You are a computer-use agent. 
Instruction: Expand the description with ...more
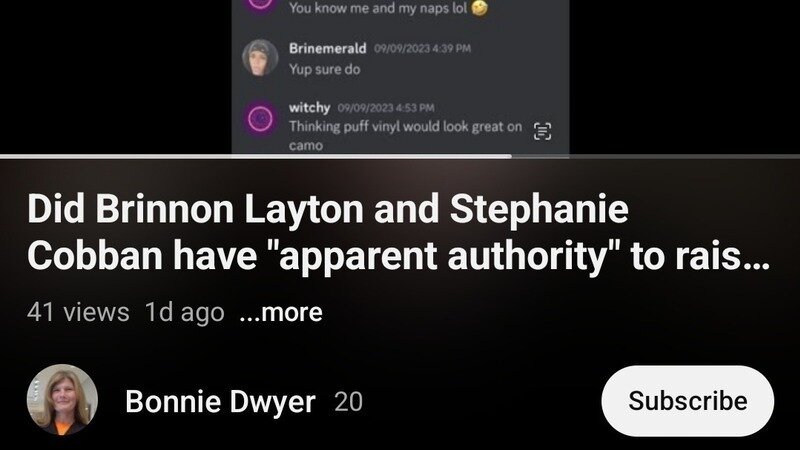click(281, 312)
